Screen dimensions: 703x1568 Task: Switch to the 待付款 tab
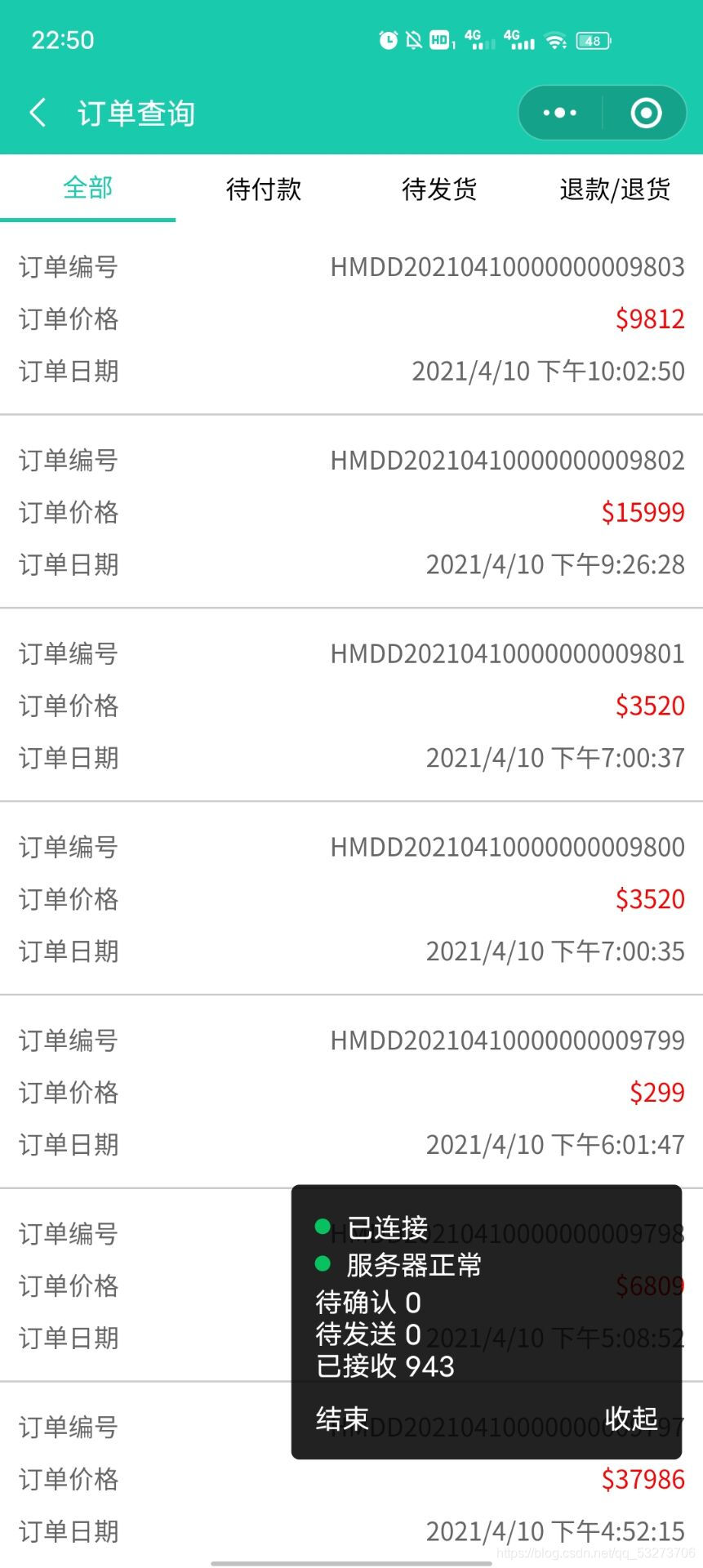pyautogui.click(x=264, y=189)
